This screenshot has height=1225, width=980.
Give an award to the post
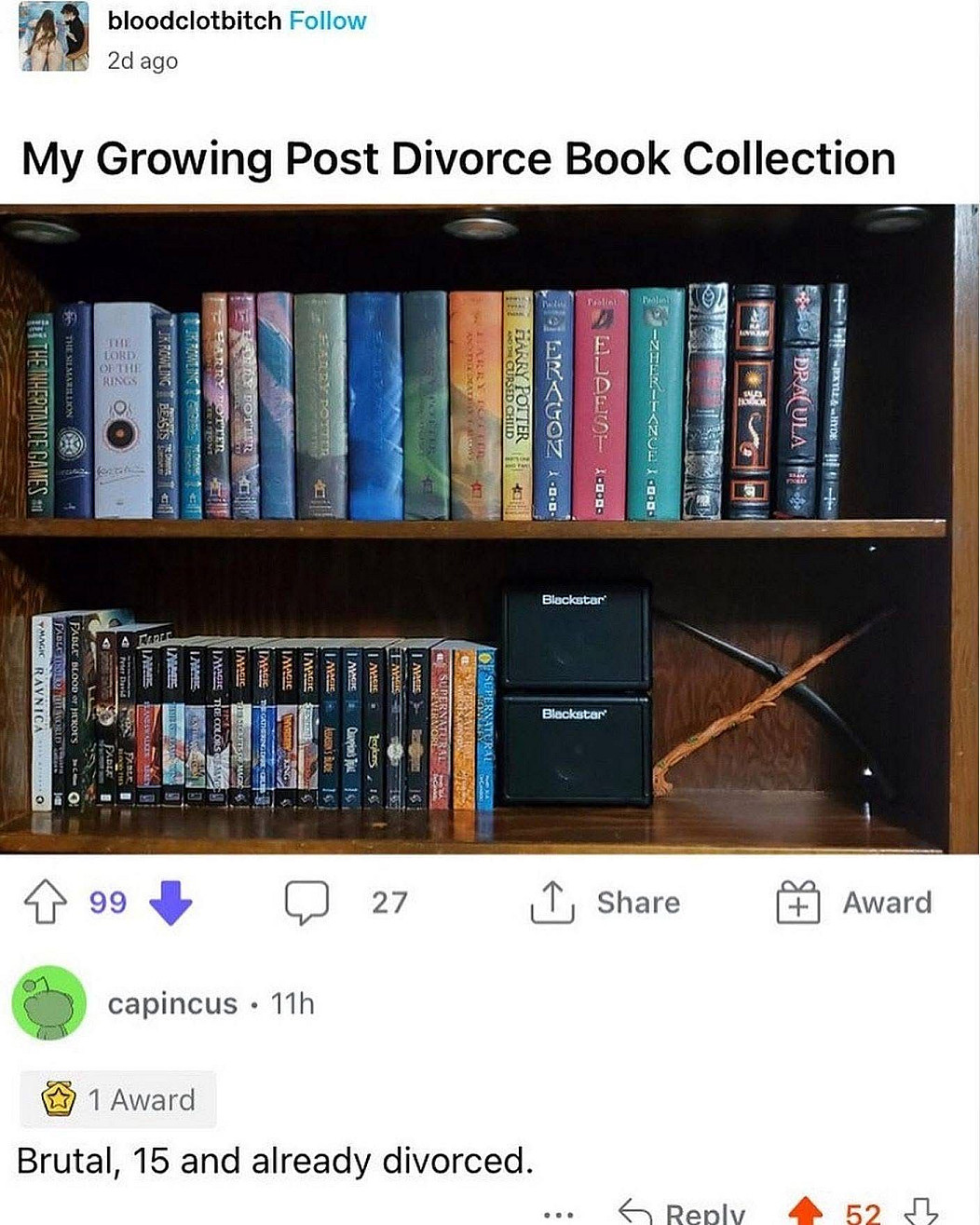854,903
